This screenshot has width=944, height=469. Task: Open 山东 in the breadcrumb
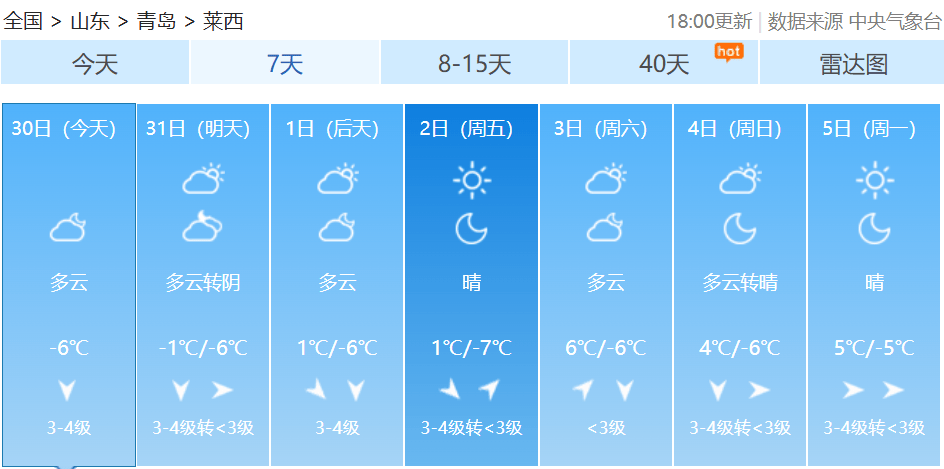coord(89,21)
